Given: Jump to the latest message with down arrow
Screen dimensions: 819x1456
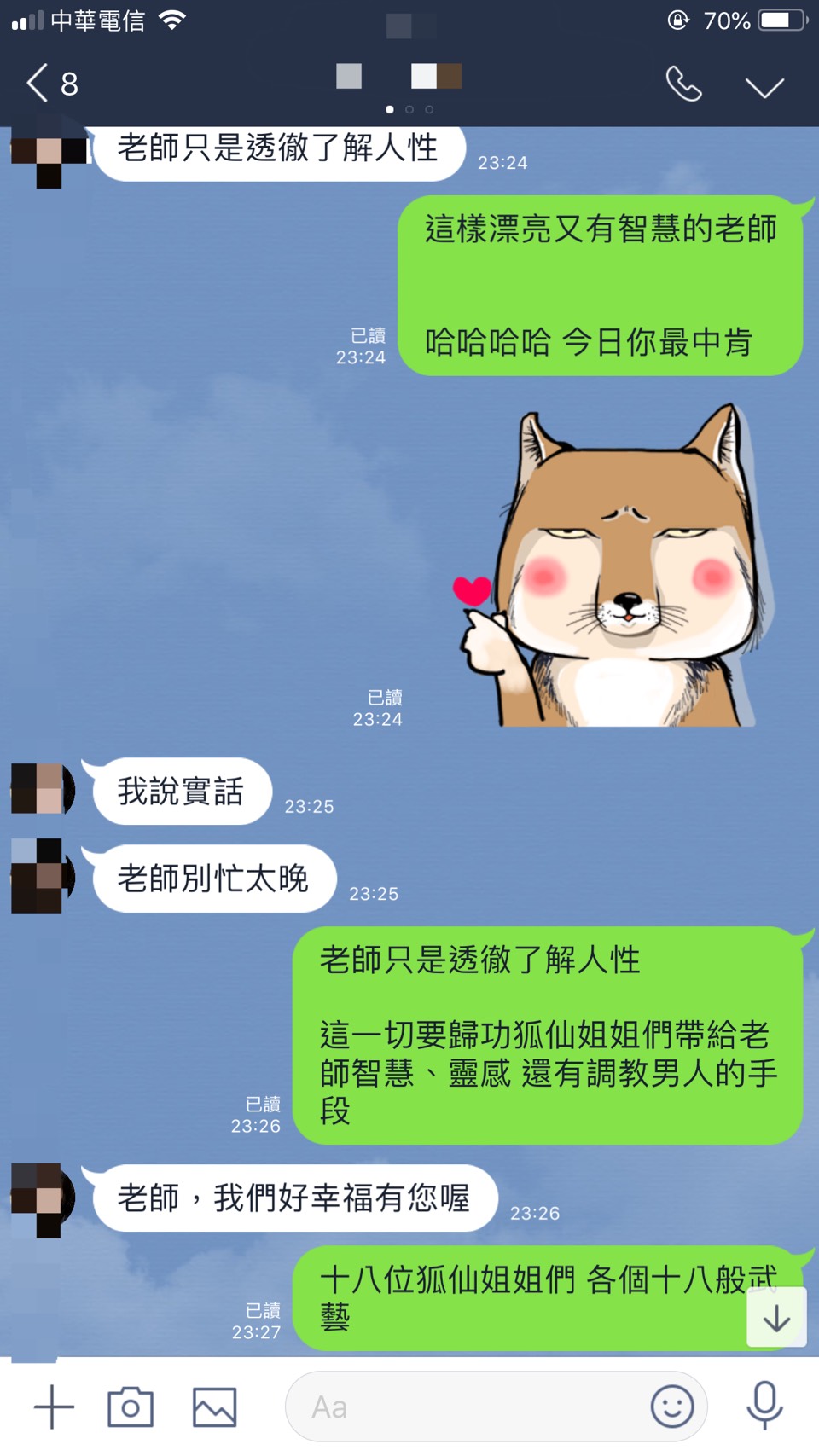Looking at the screenshot, I should tap(775, 1318).
